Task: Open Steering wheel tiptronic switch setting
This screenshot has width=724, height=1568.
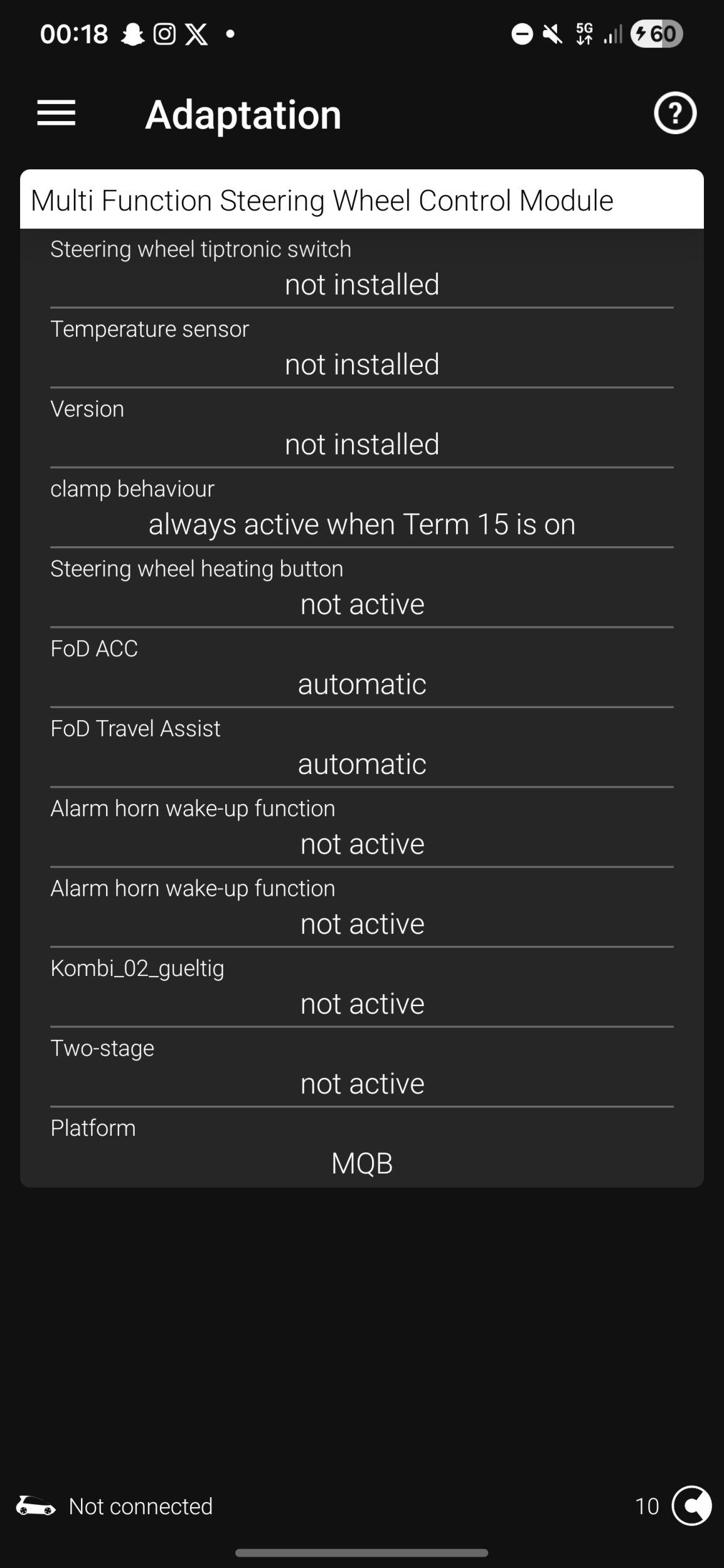Action: (x=361, y=270)
